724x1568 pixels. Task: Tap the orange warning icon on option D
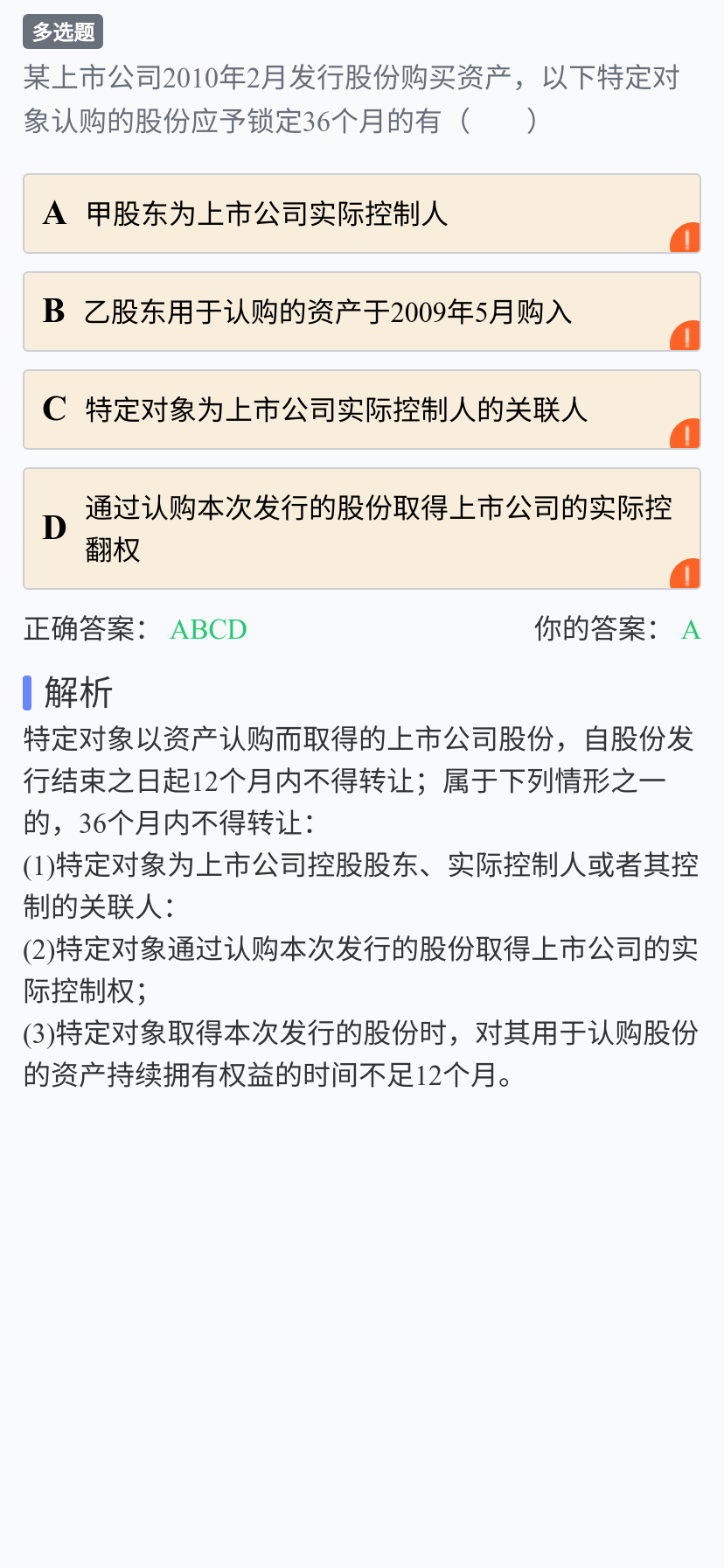click(x=686, y=574)
